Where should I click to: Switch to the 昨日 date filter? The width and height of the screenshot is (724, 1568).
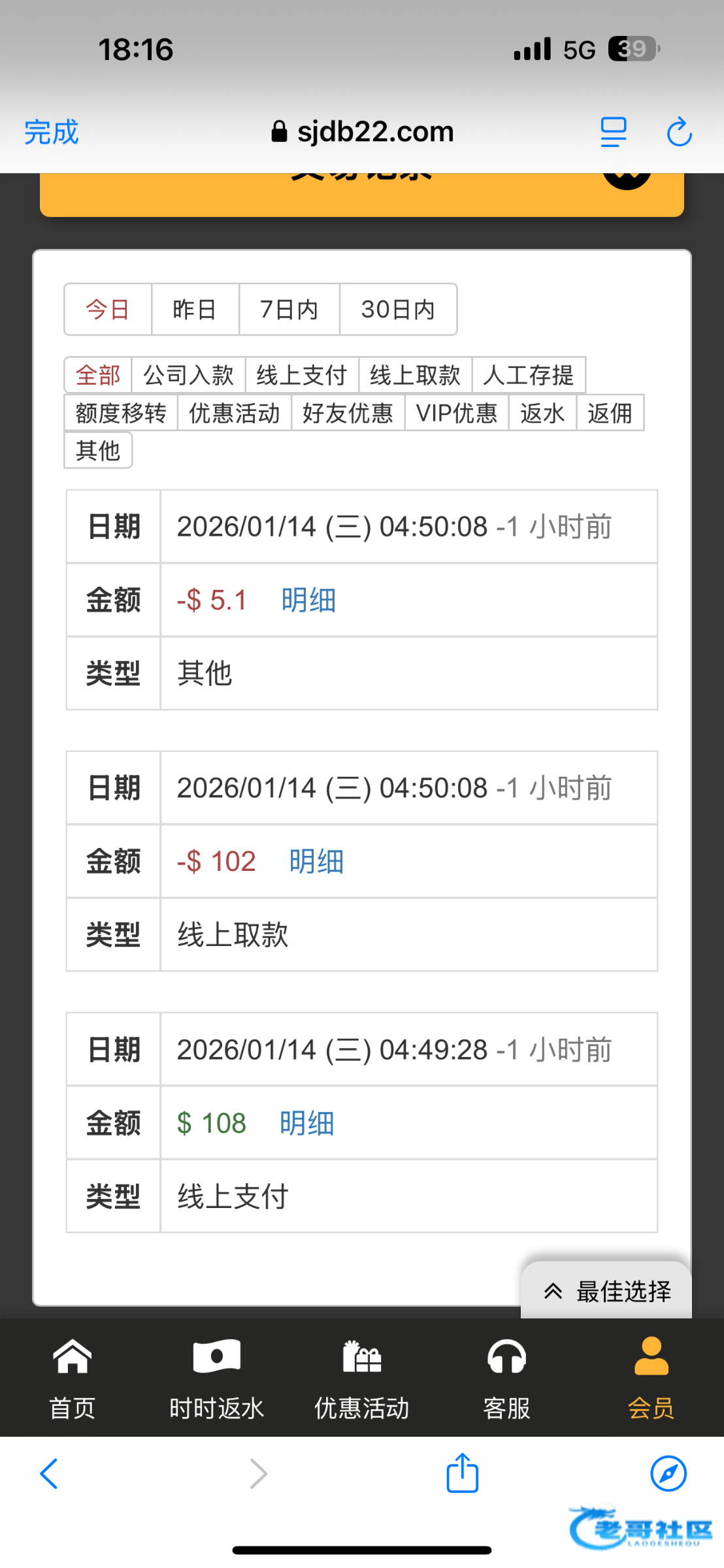pyautogui.click(x=195, y=309)
